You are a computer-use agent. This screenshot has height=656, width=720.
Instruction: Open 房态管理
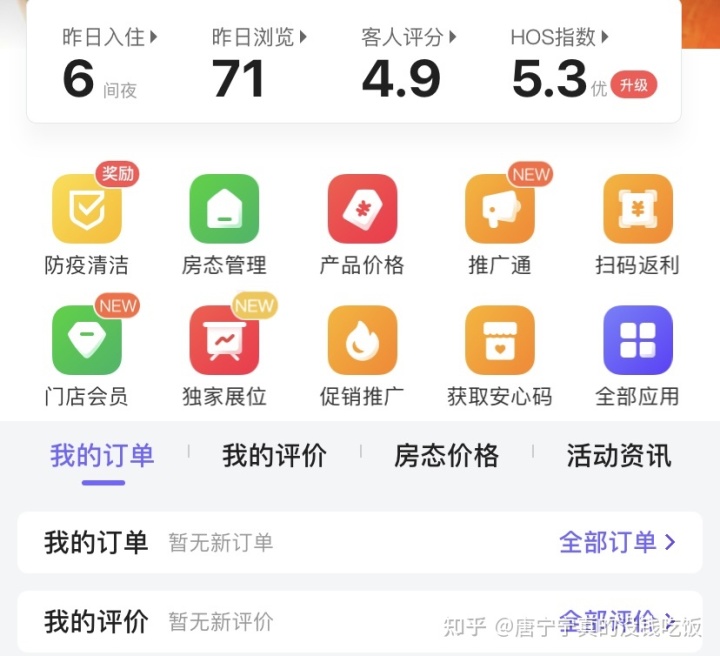[x=224, y=210]
